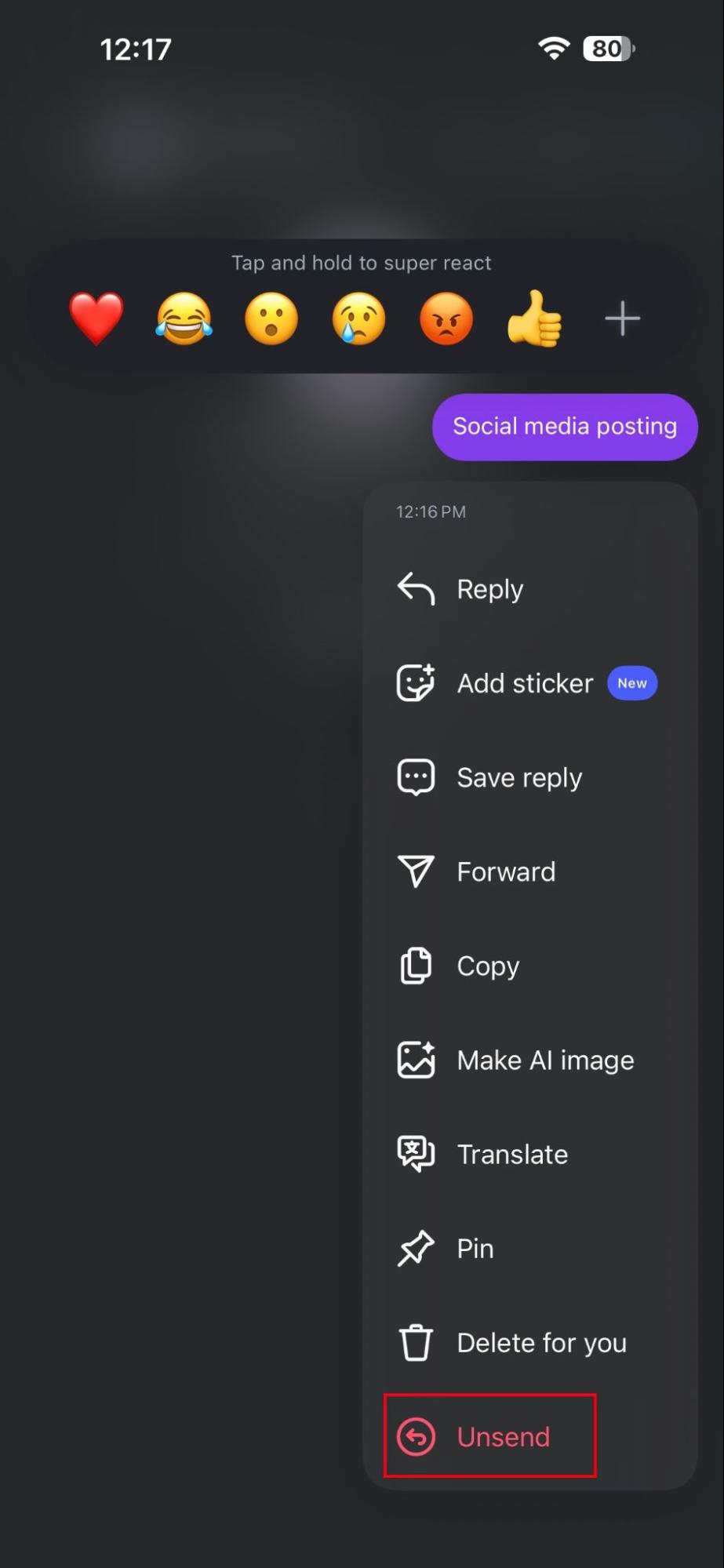Open more emoji reactions with plus
The width and height of the screenshot is (724, 1568).
[x=622, y=318]
